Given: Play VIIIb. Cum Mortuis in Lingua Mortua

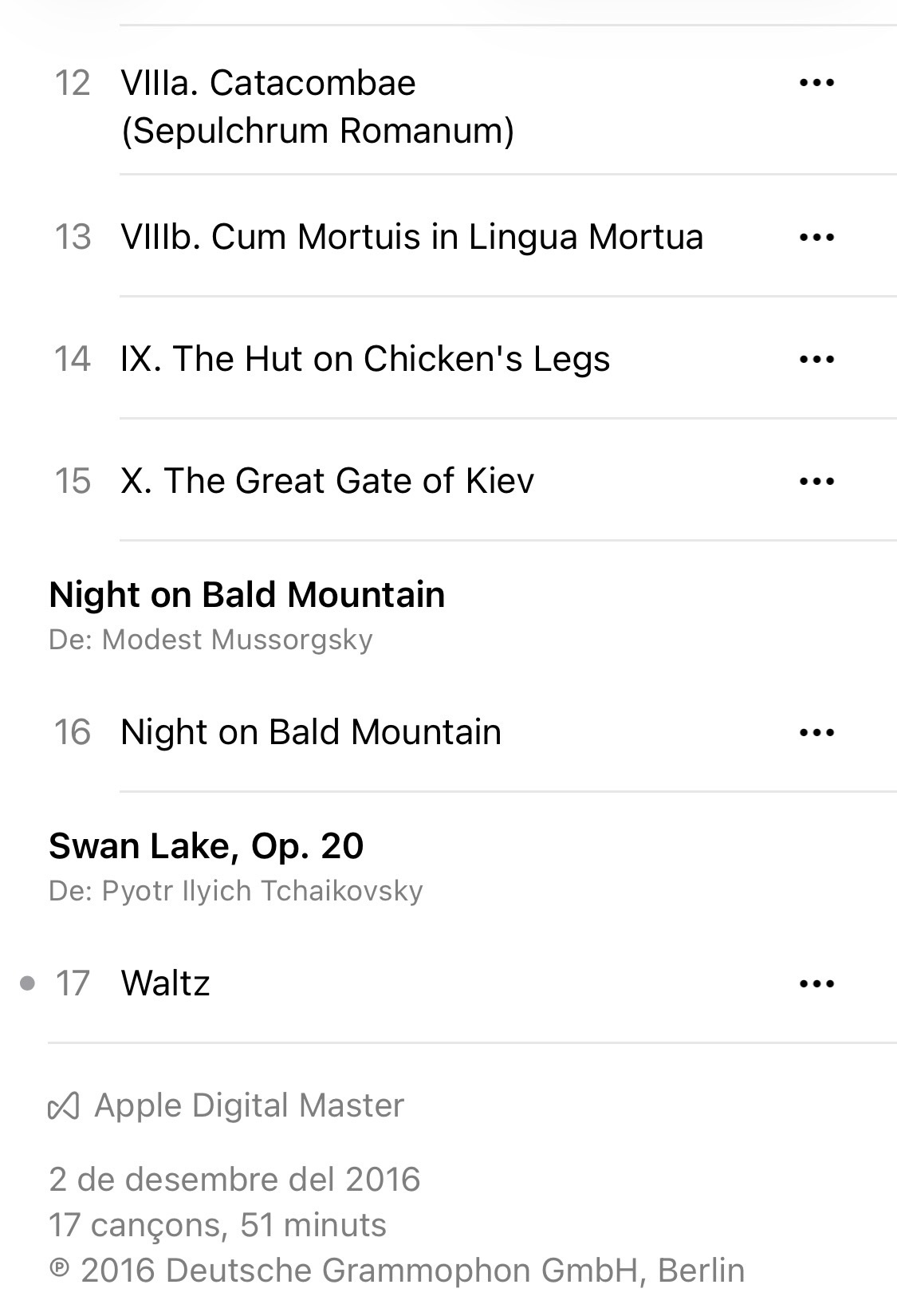Looking at the screenshot, I should point(411,237).
